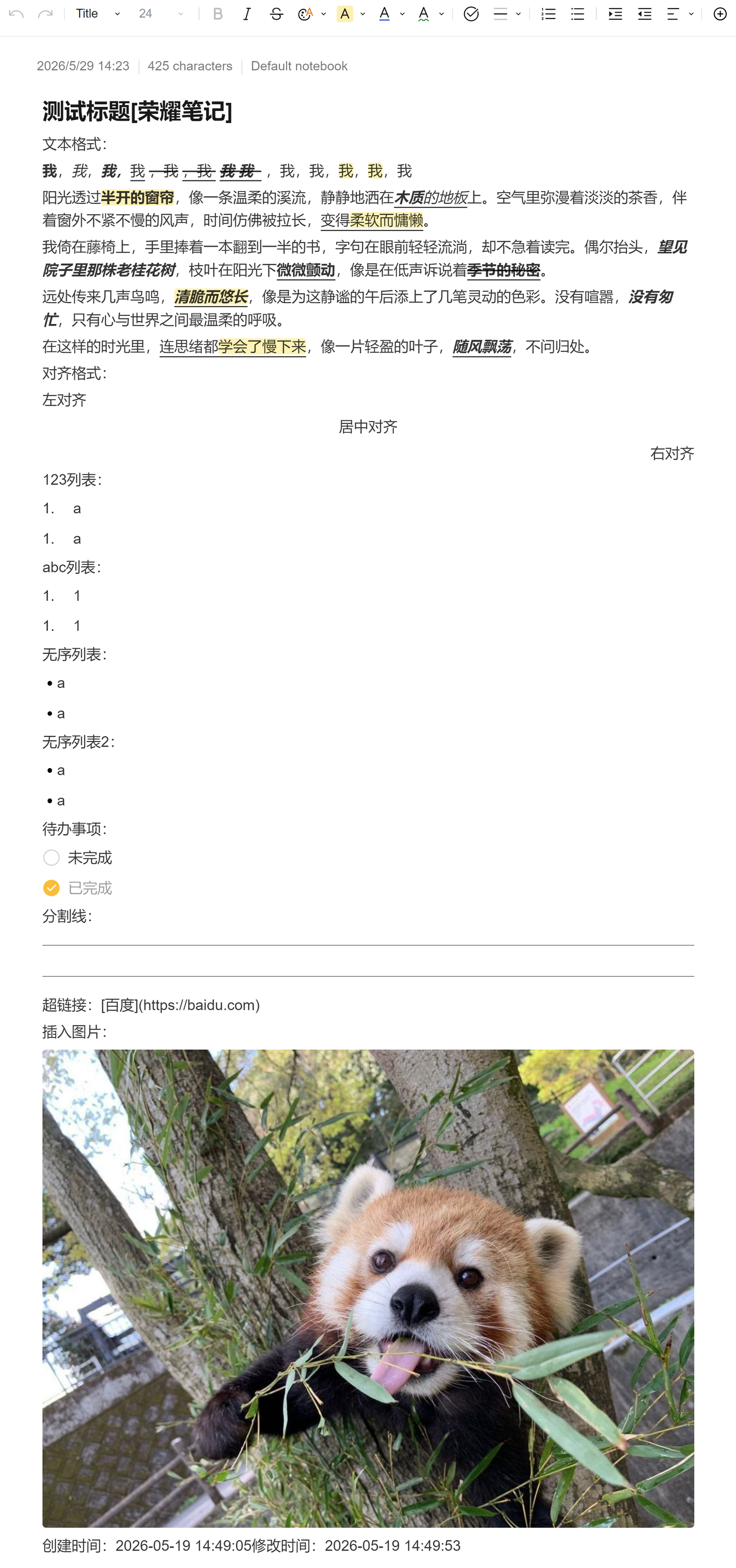Apply yellow highlight color
Image resolution: width=736 pixels, height=1568 pixels.
tap(344, 14)
